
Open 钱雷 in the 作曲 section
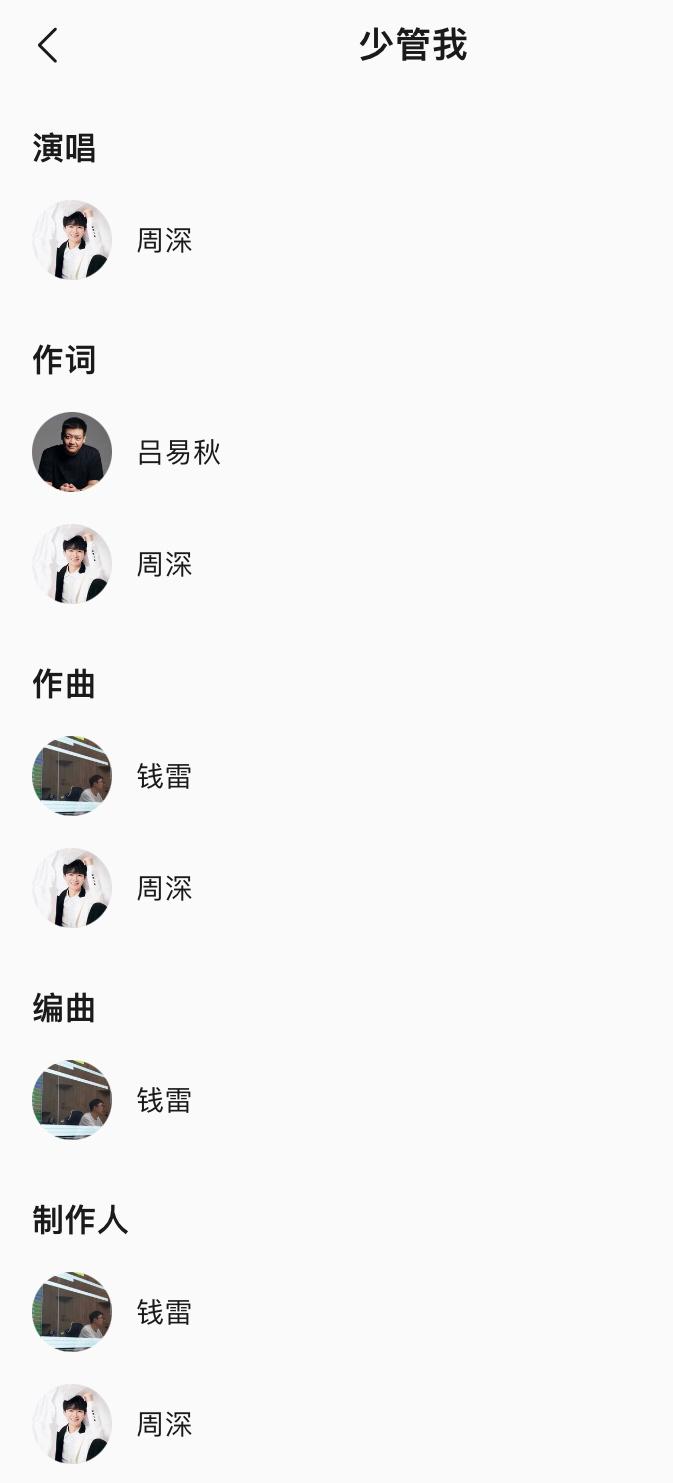164,777
